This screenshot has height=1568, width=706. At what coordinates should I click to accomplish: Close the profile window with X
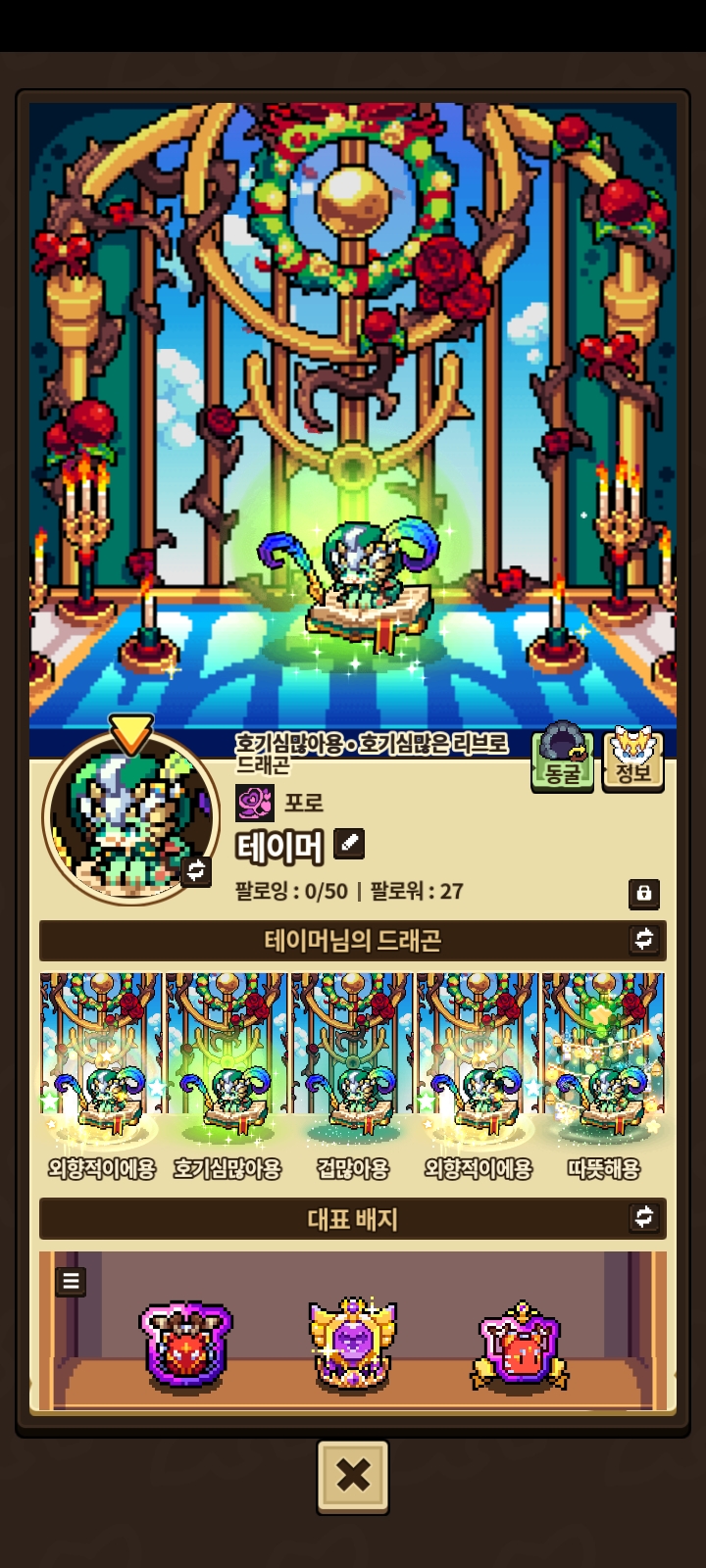click(353, 1475)
